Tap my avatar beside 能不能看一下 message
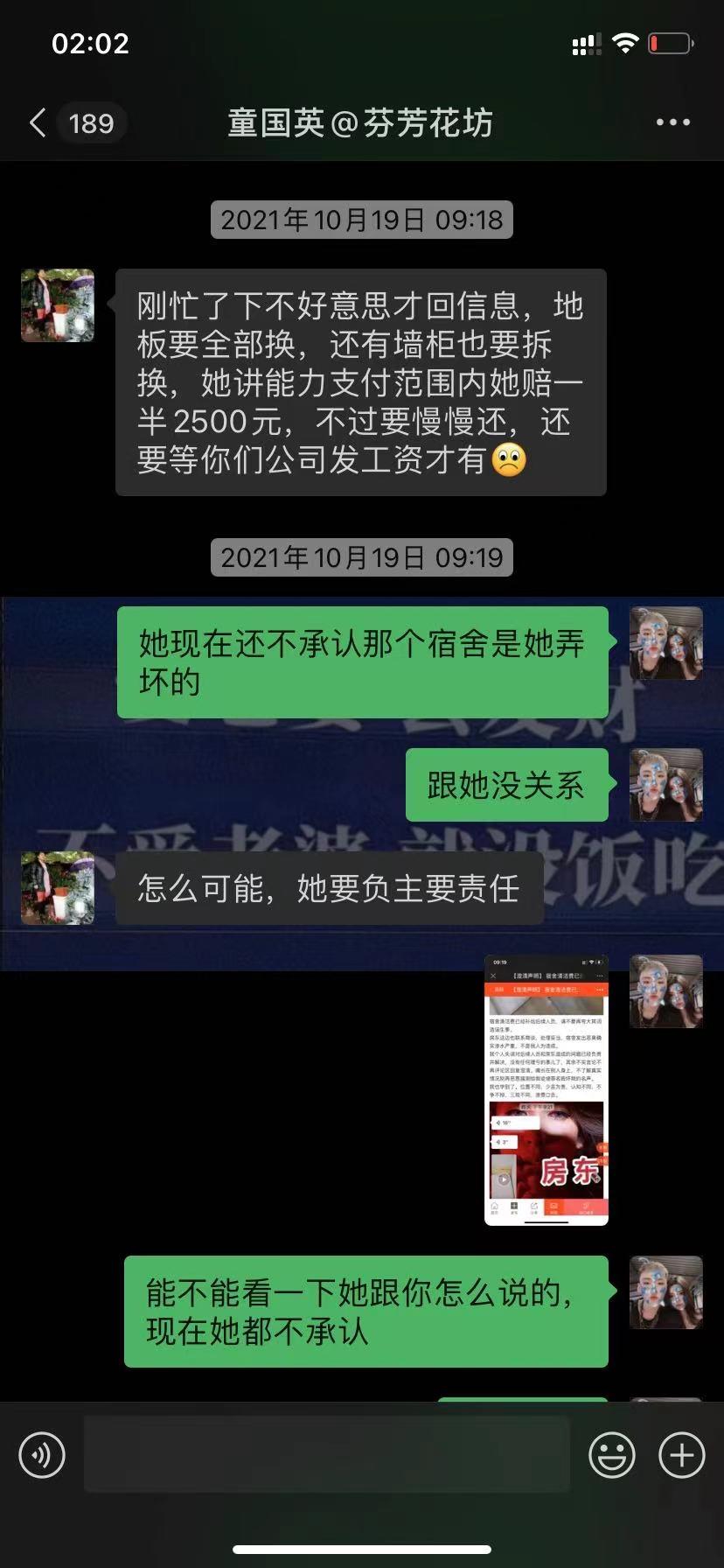This screenshot has height=1568, width=724. [x=666, y=1292]
